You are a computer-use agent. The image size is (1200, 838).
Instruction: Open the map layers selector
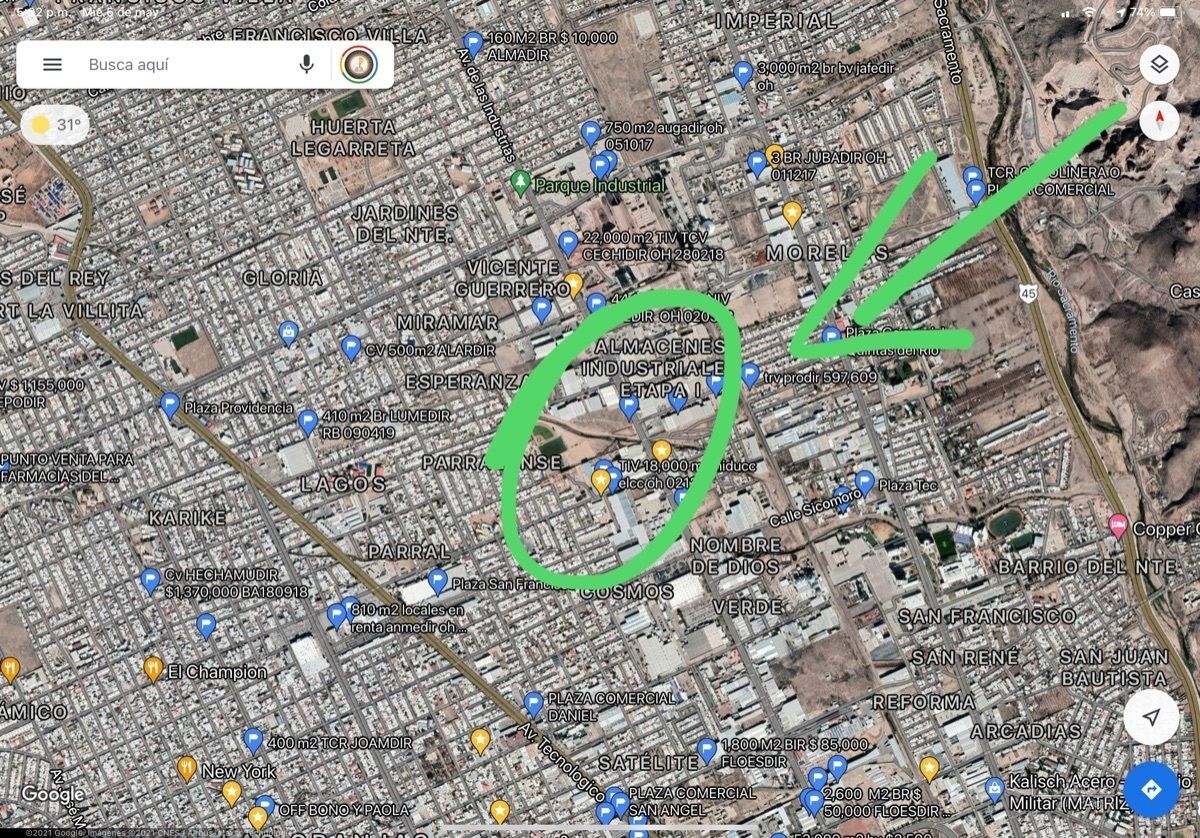point(1159,65)
